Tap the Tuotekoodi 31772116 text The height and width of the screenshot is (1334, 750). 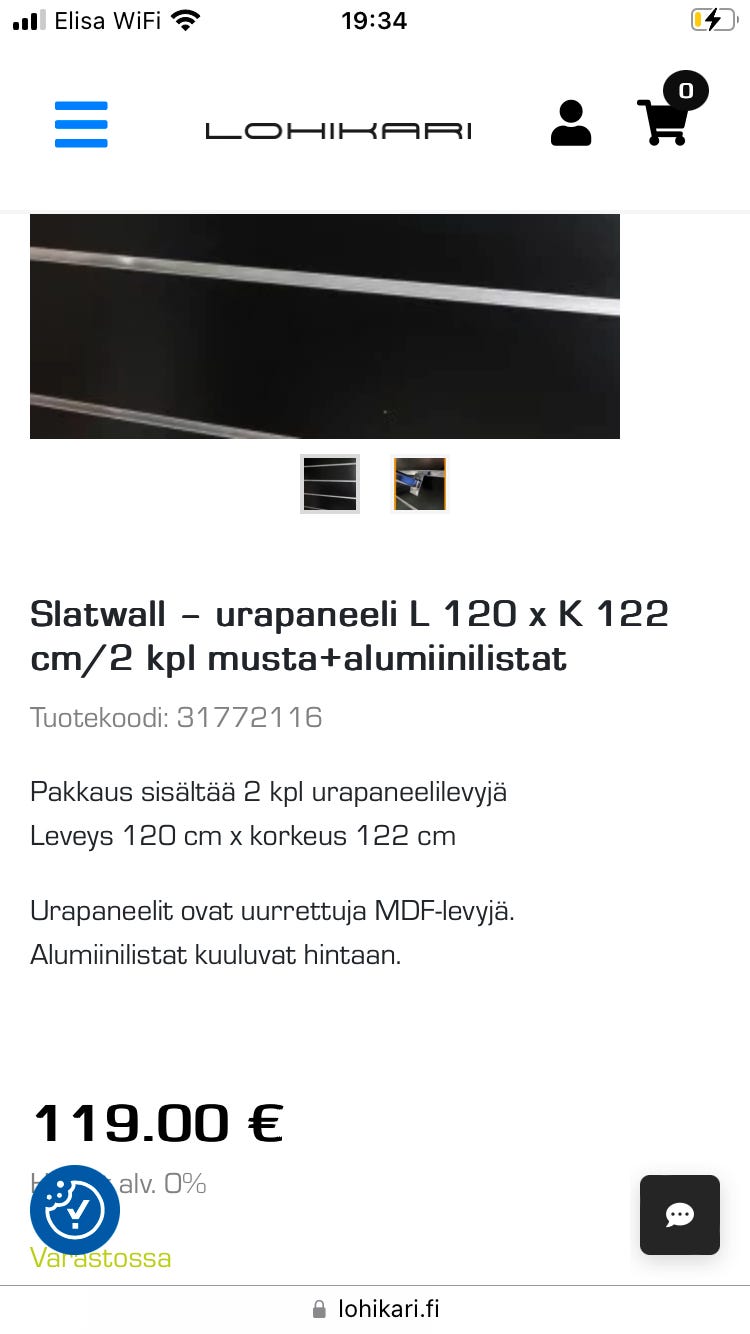(175, 717)
